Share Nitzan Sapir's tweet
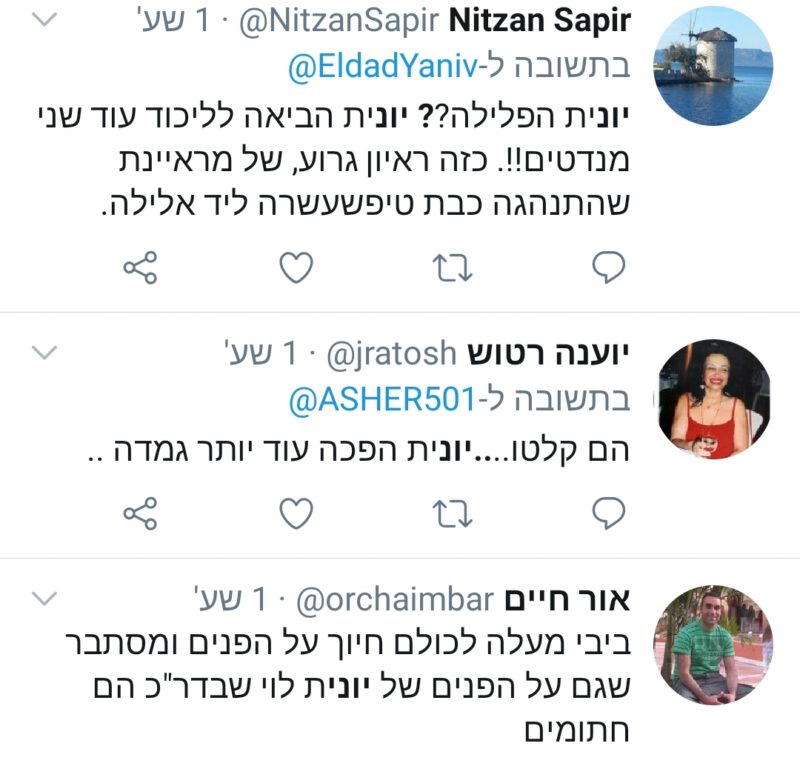 pos(140,267)
